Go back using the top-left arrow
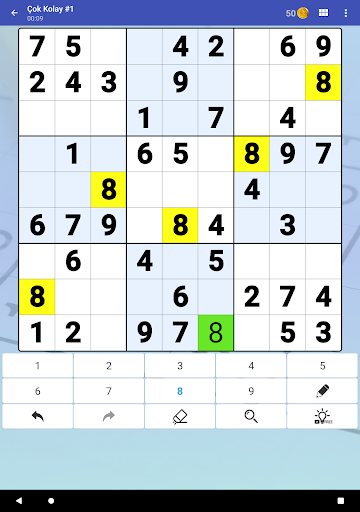This screenshot has width=360, height=512. 14,13
